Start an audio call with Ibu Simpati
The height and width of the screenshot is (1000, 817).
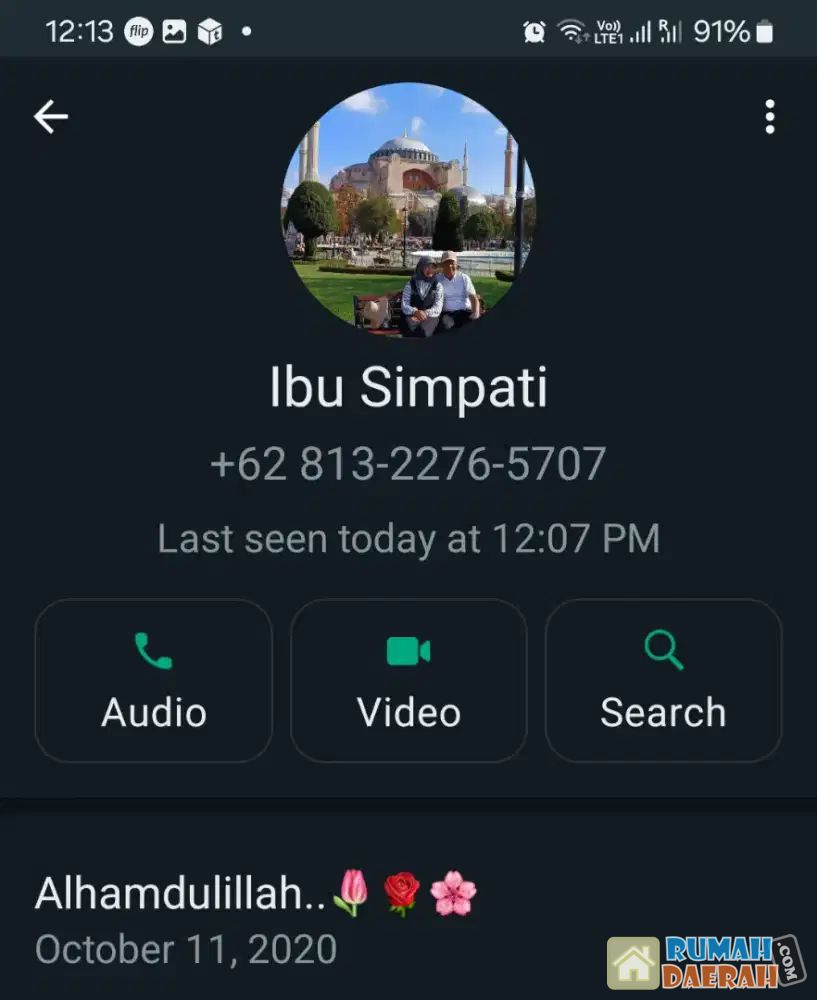(153, 680)
